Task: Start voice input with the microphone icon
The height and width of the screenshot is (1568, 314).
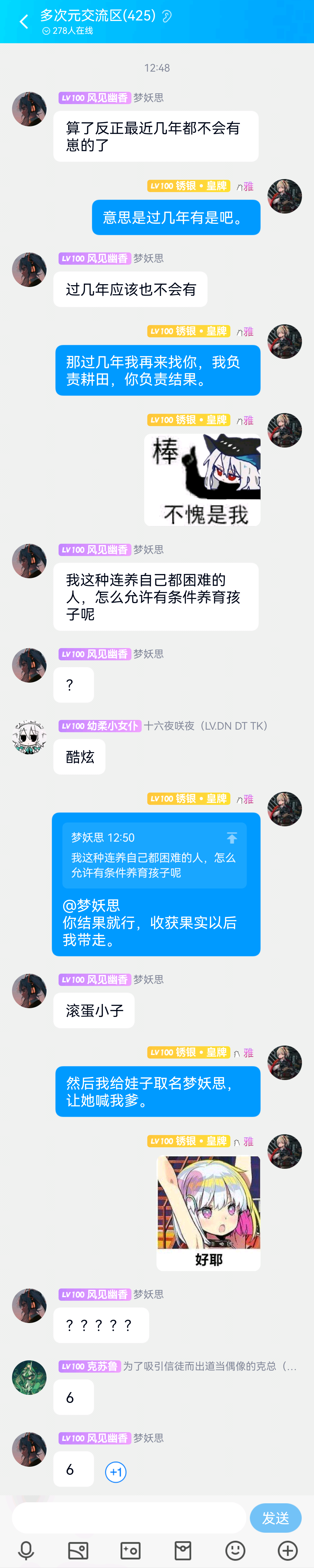Action: [x=26, y=1550]
